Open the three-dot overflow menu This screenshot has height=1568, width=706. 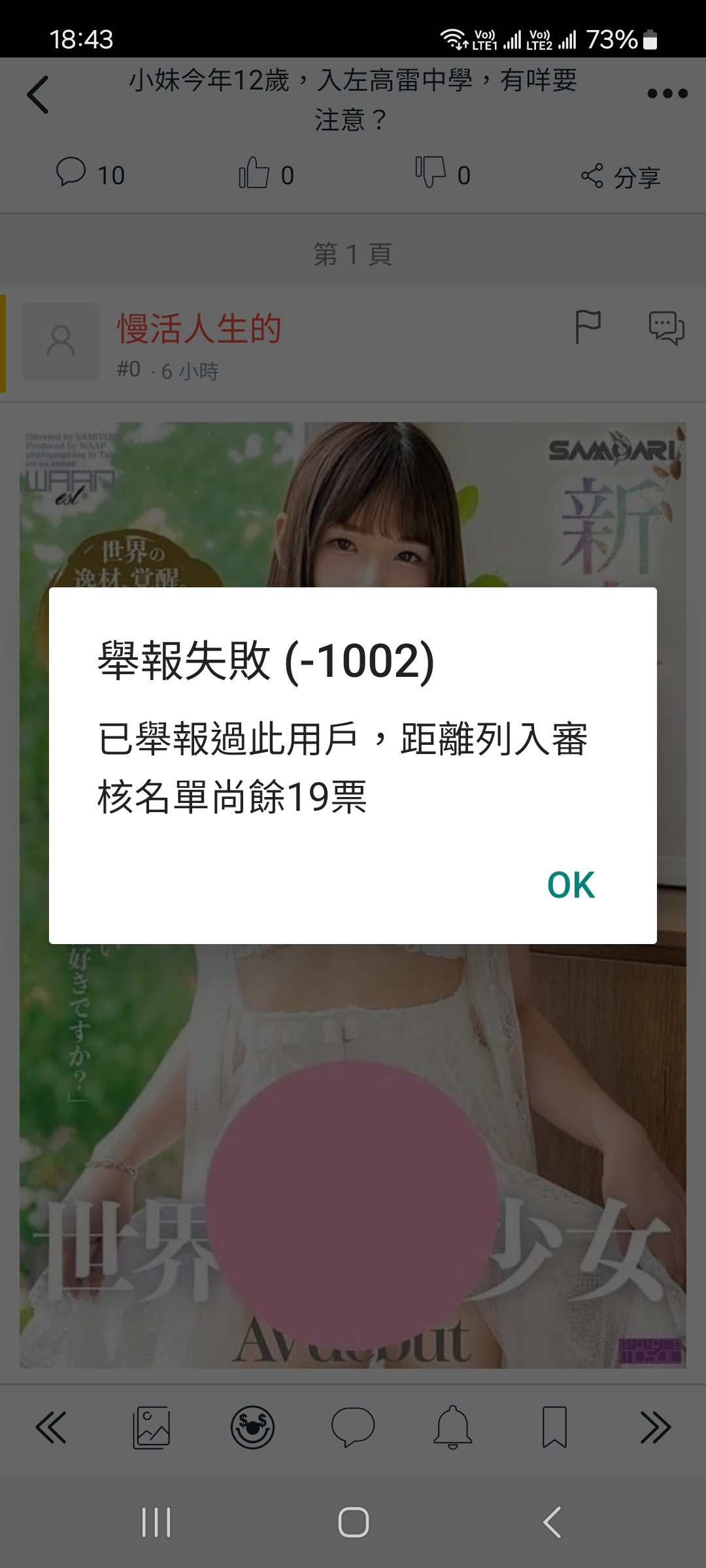coord(667,93)
